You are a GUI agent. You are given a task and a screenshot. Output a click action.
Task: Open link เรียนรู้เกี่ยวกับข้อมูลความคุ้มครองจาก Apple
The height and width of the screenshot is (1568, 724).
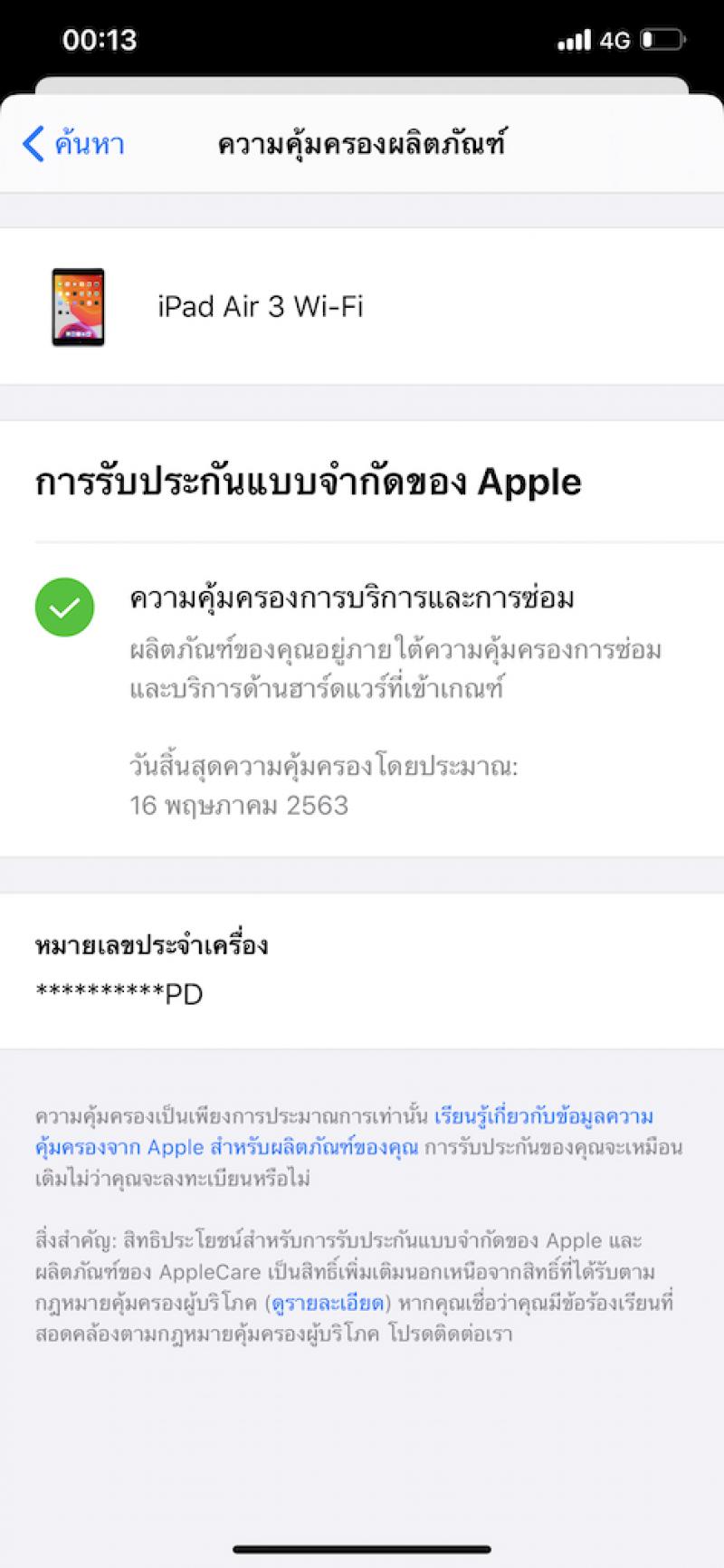(344, 1132)
